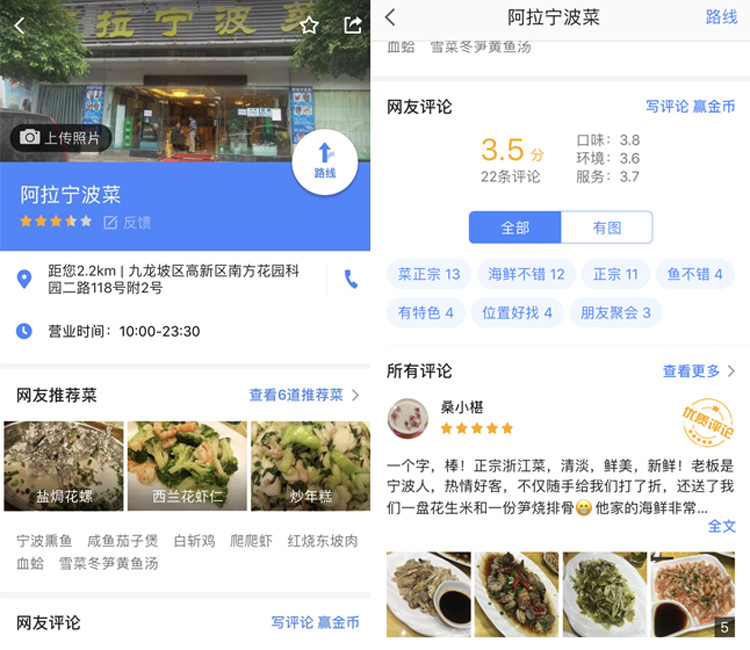Select the 全部 reviews tab
Screen dimensions: 750x650
515,228
